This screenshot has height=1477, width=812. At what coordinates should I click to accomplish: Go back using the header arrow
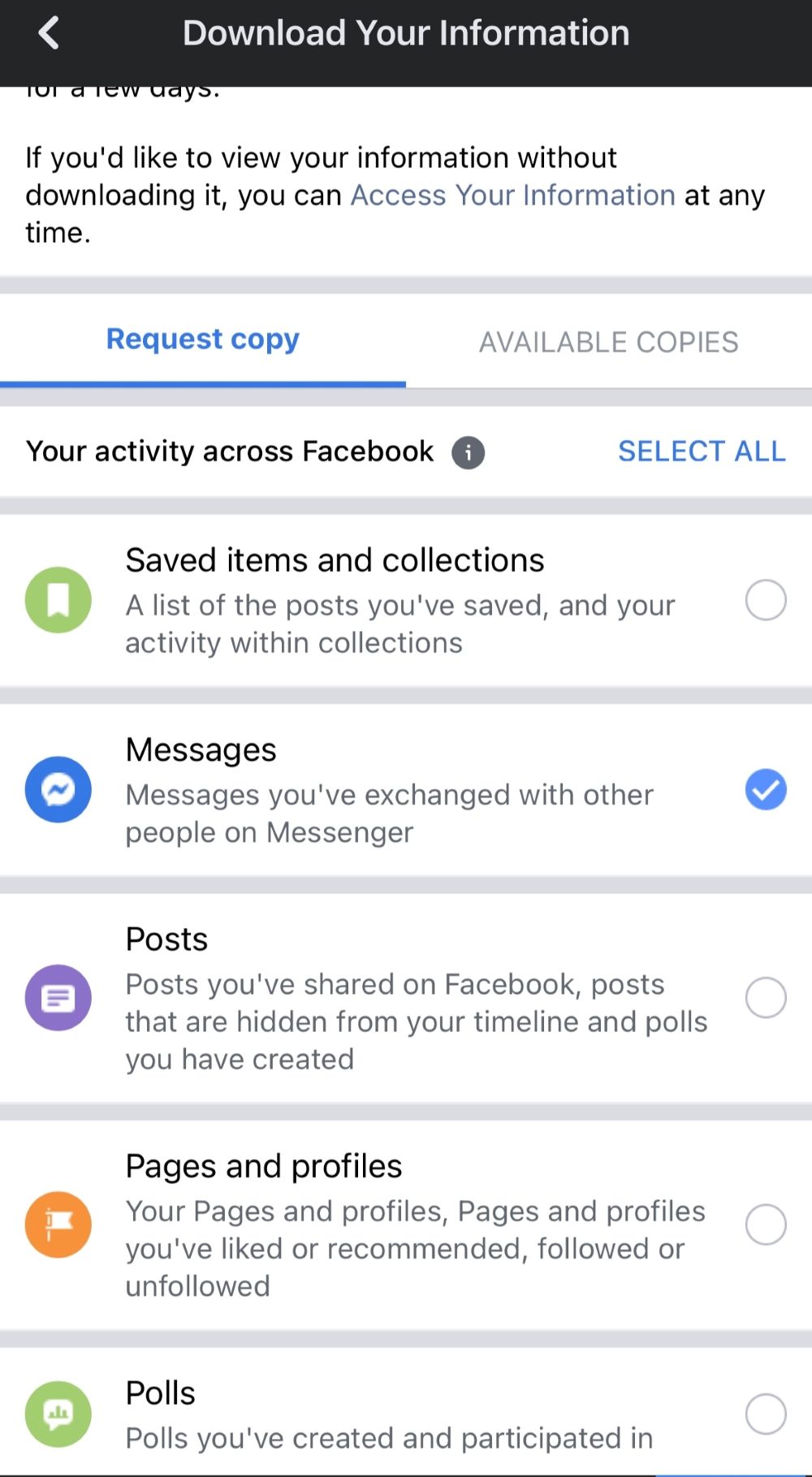[49, 33]
